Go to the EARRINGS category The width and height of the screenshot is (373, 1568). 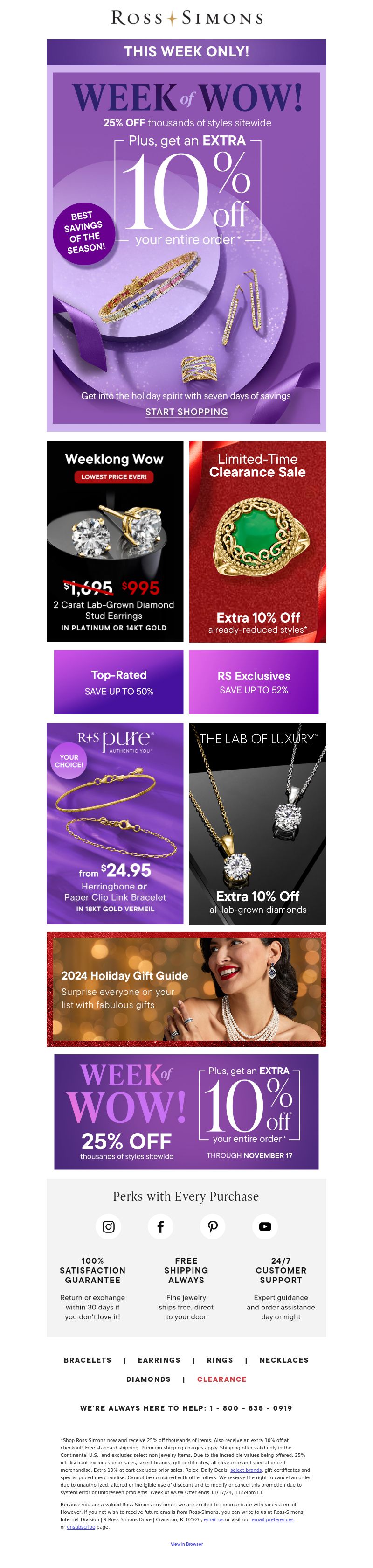click(x=159, y=1360)
